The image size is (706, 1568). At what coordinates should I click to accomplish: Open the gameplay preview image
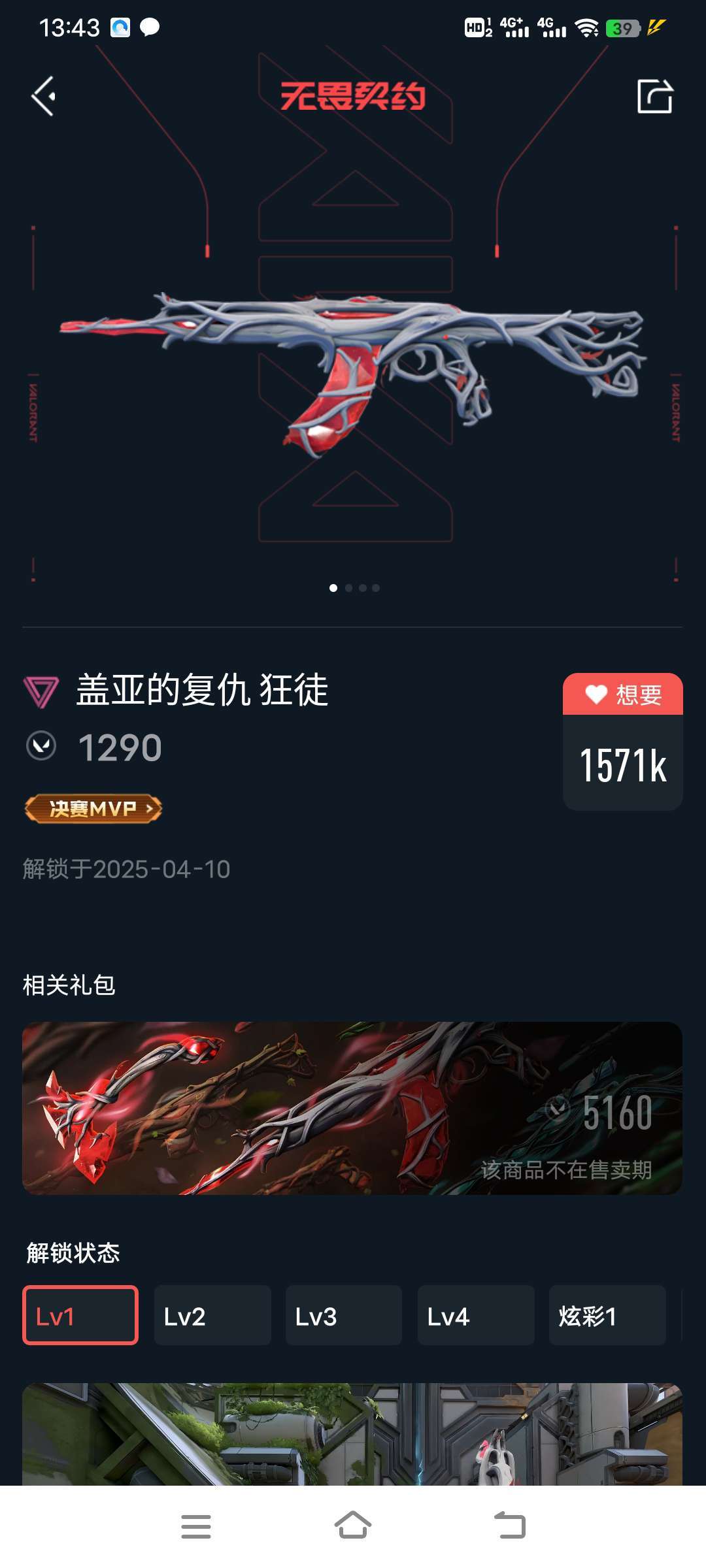(x=352, y=1433)
